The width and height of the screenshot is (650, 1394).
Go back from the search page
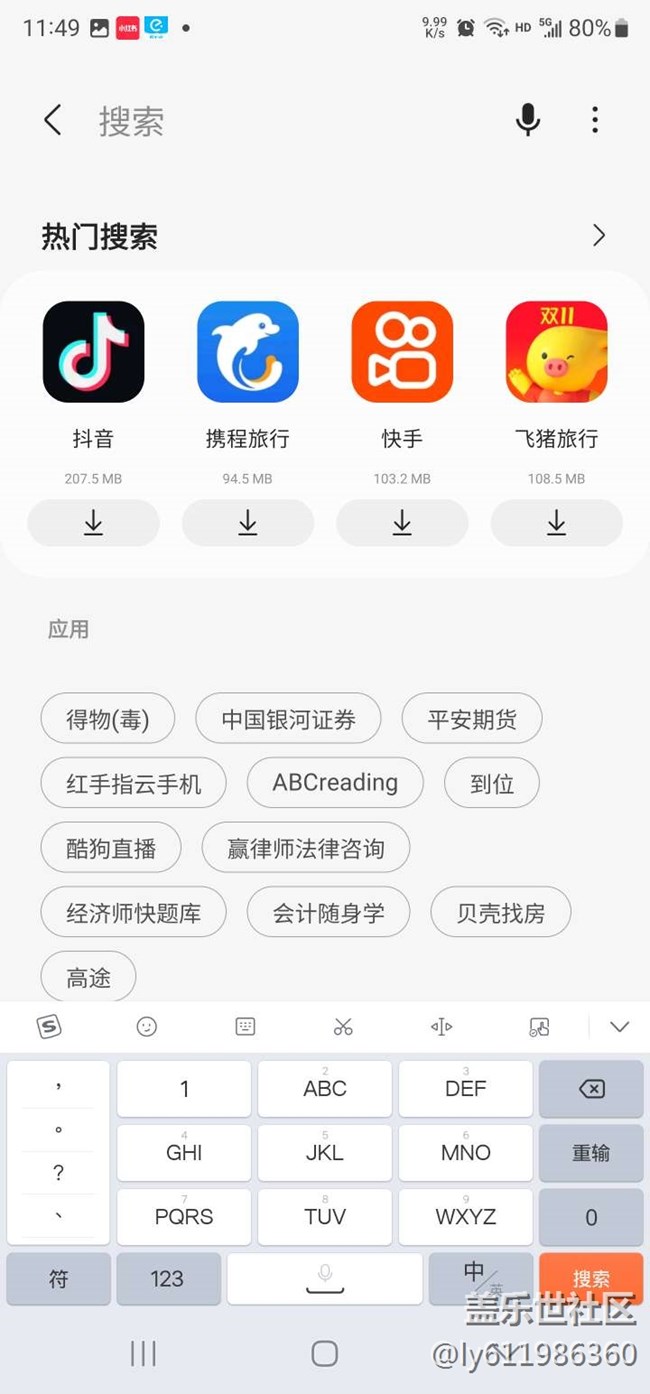point(53,121)
